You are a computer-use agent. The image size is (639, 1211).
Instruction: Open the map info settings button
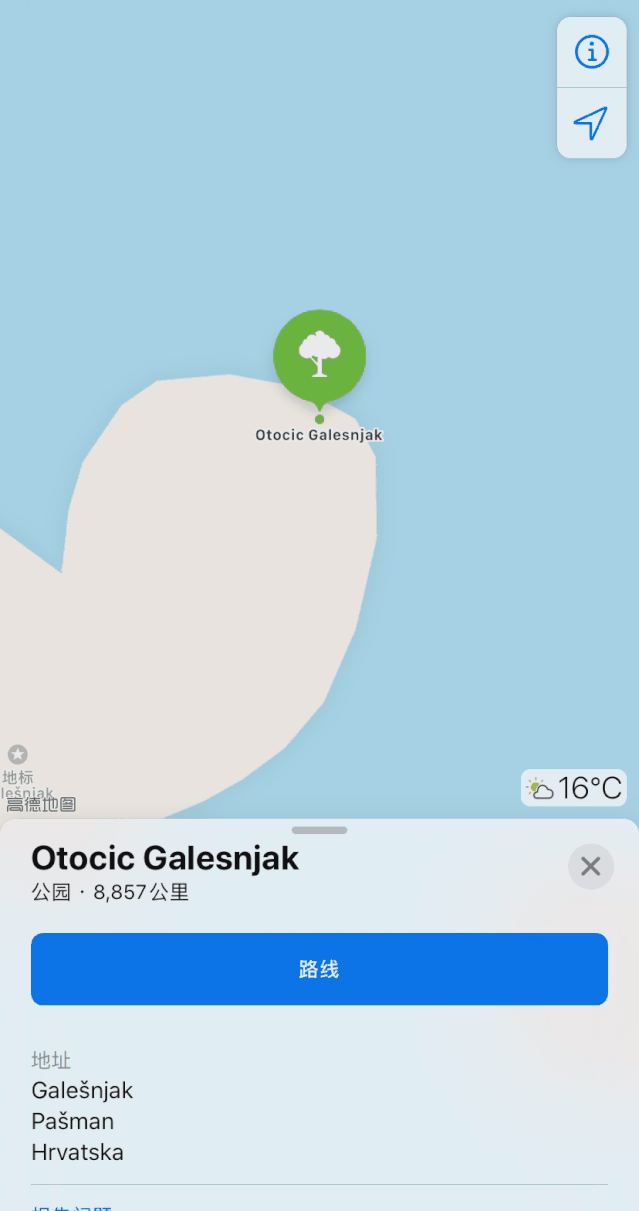pyautogui.click(x=591, y=52)
